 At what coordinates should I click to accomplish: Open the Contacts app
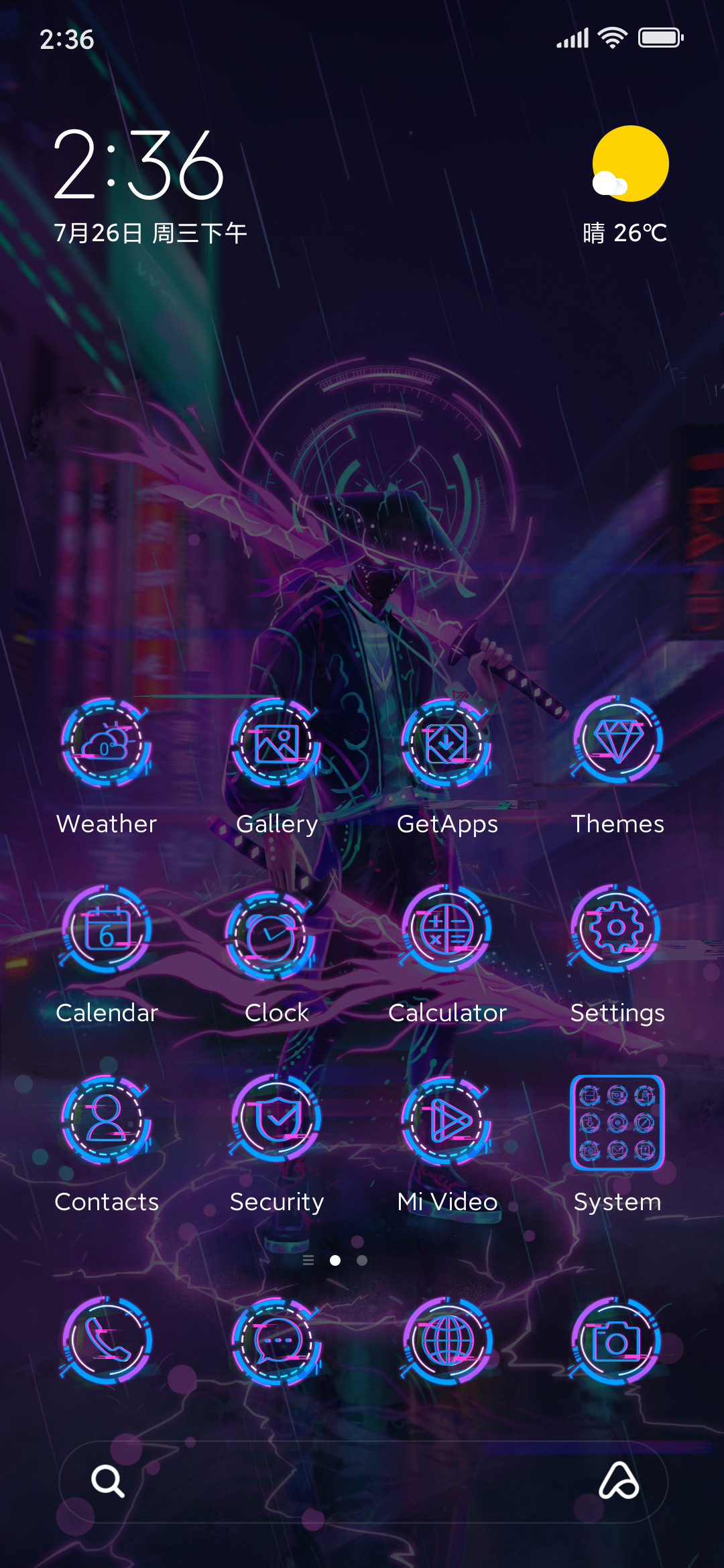tap(107, 1119)
